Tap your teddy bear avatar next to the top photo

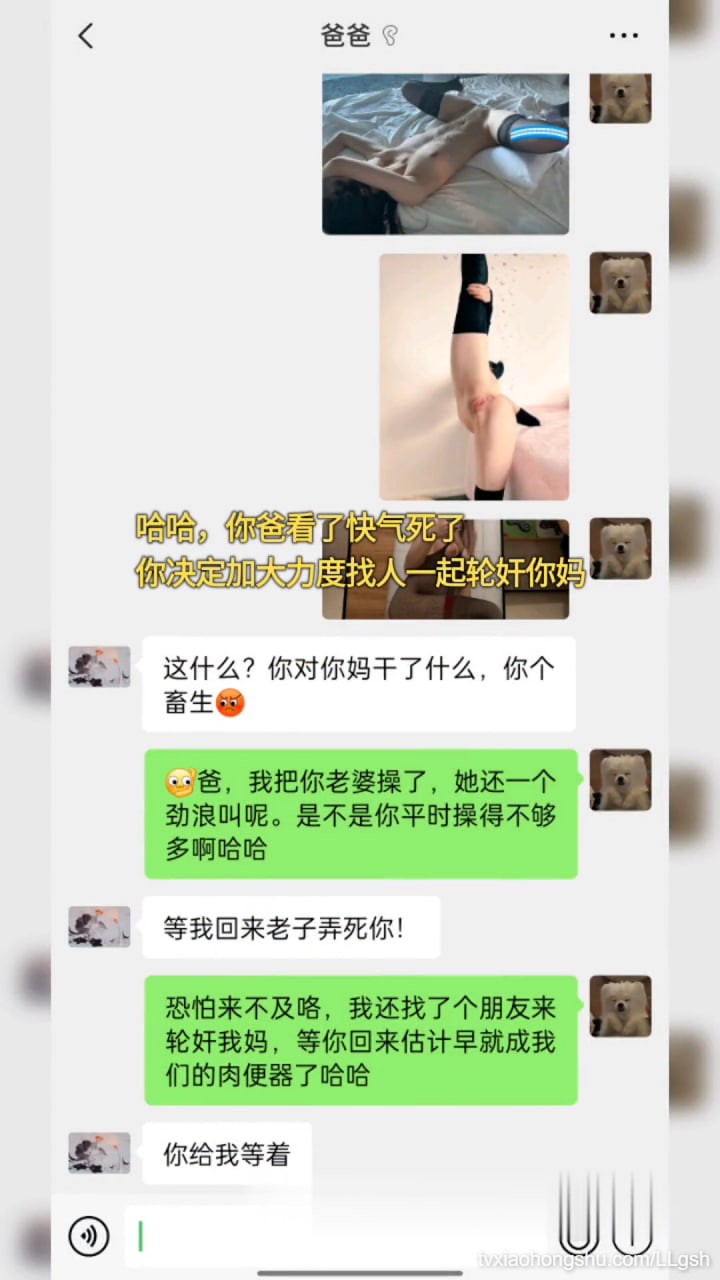(620, 97)
